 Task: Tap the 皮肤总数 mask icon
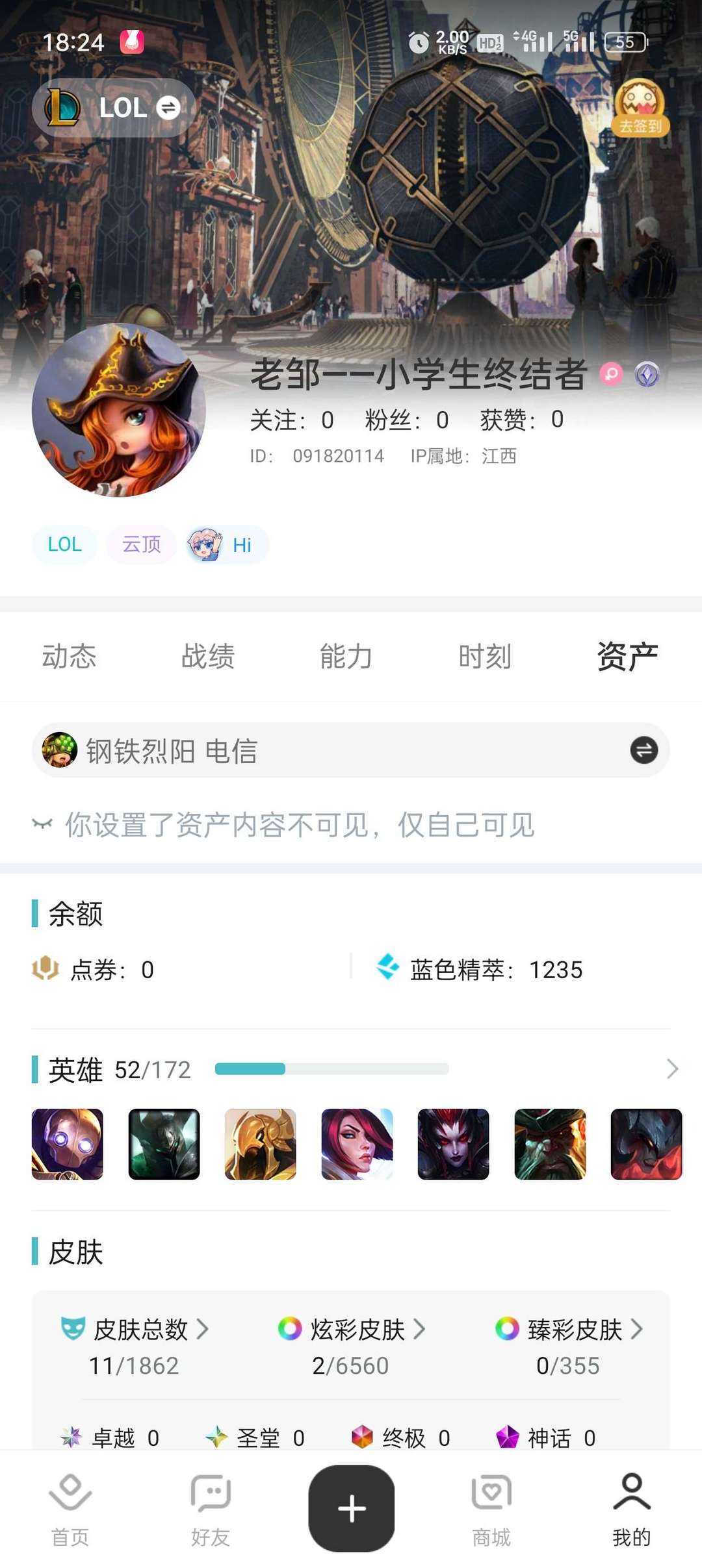[73, 1329]
